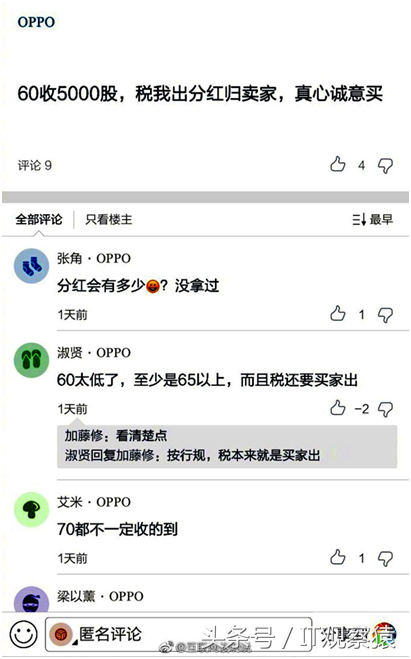Viewport: 411px width, 659px height.
Task: Like the main OPPO share-purchase post
Action: (337, 165)
